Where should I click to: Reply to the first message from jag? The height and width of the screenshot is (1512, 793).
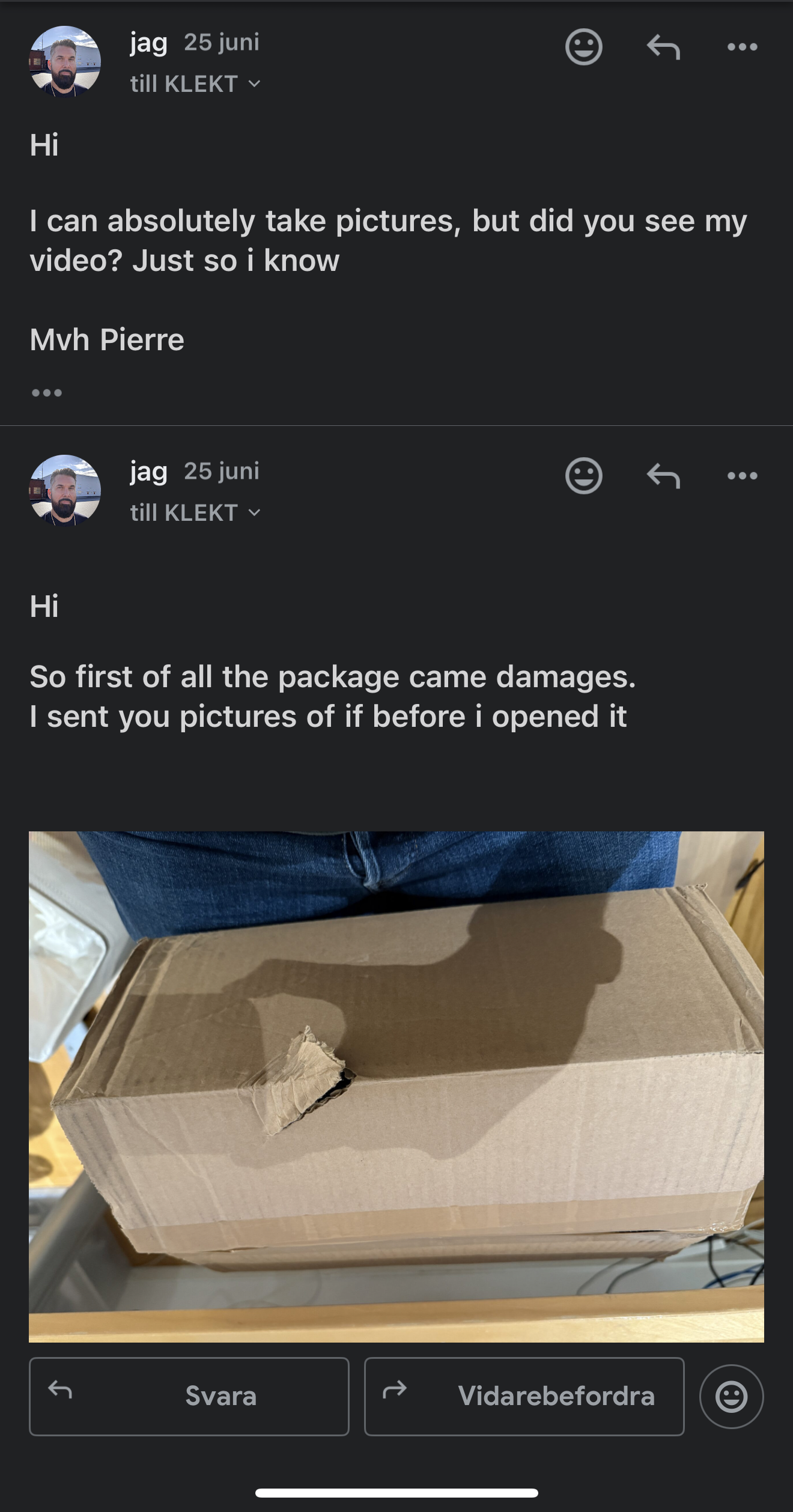(x=663, y=47)
